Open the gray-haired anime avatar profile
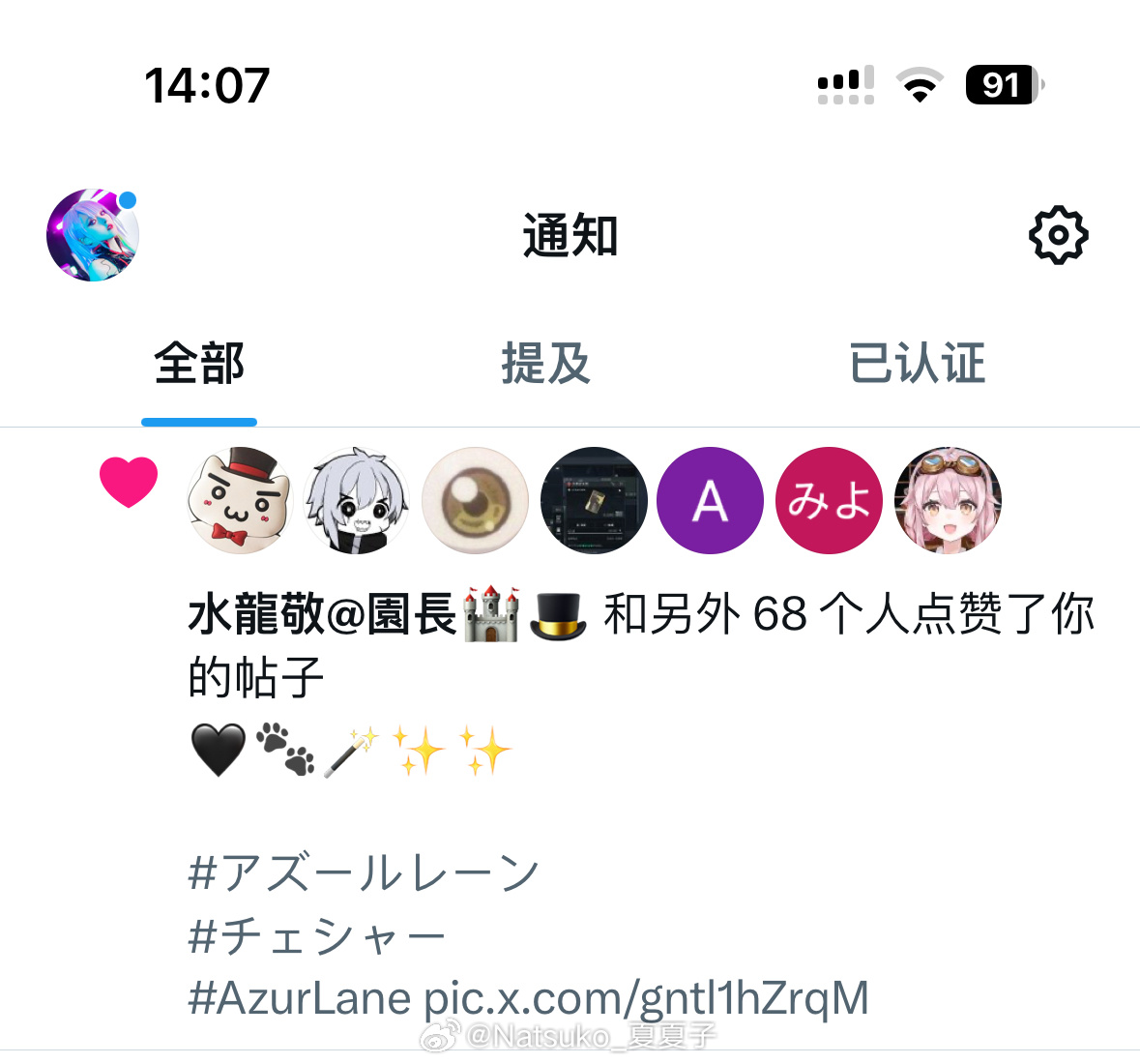1140x1064 pixels. coord(357,500)
